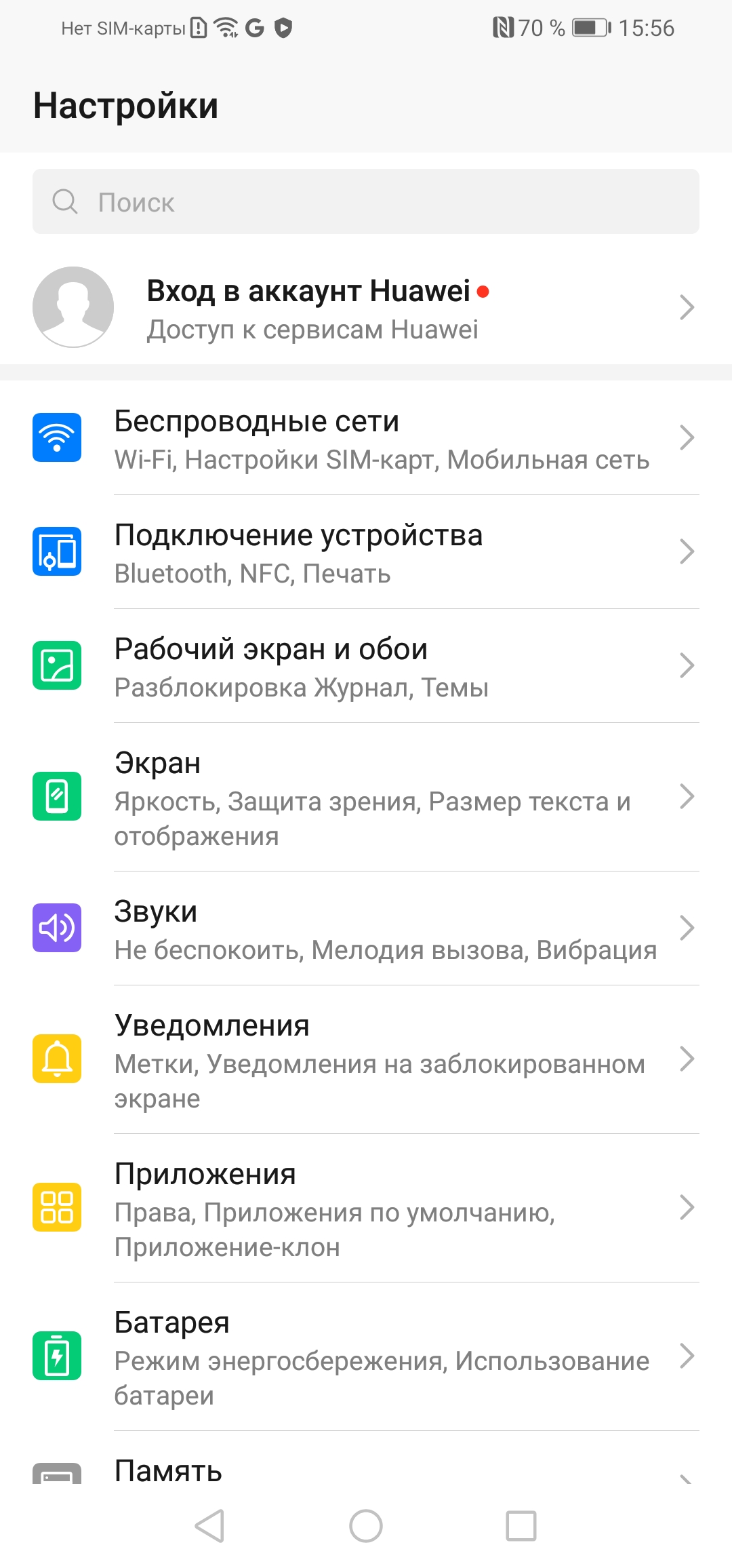This screenshot has width=732, height=1568.
Task: Tap the Поиск search field
Action: [x=366, y=202]
